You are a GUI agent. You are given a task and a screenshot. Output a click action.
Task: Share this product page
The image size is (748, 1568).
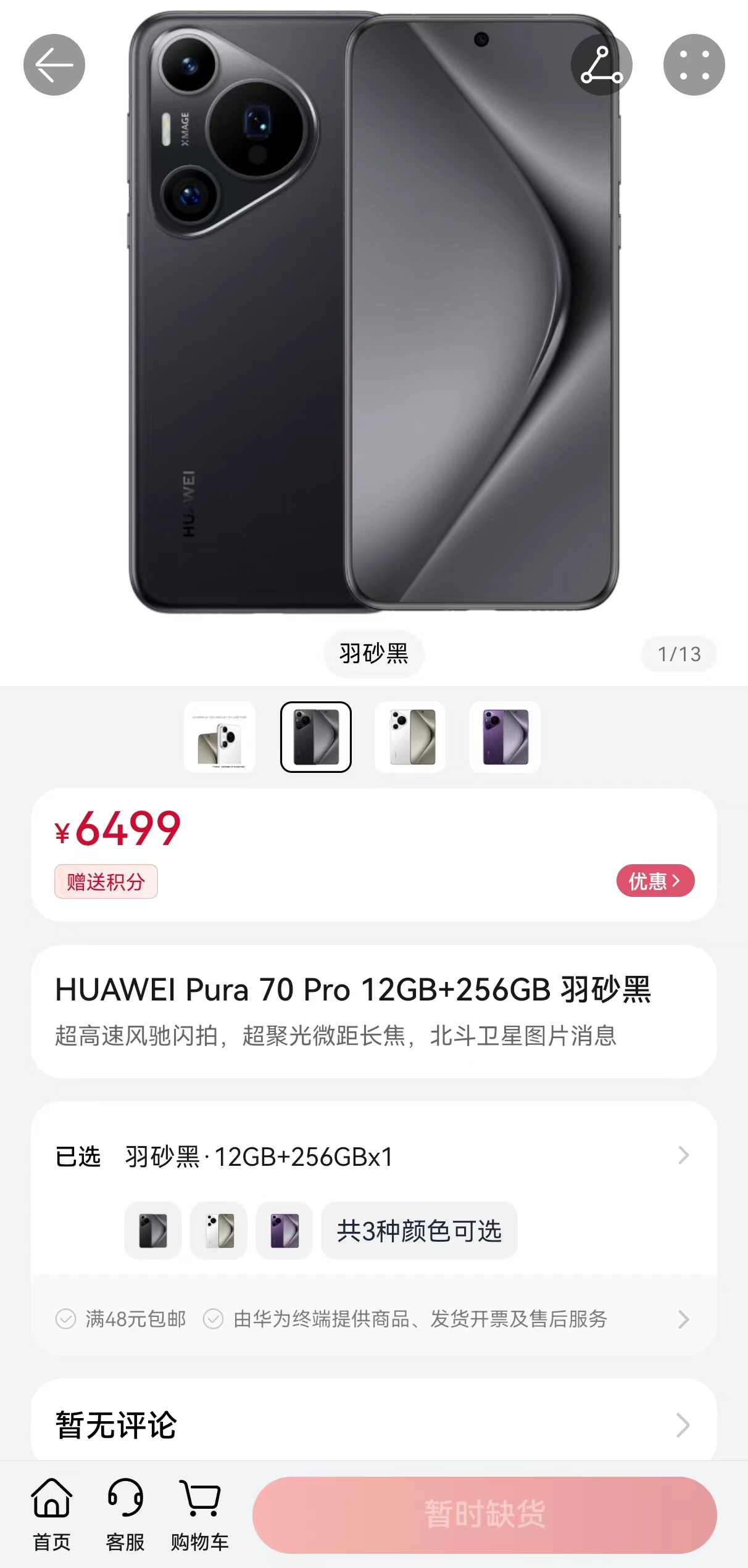click(601, 65)
